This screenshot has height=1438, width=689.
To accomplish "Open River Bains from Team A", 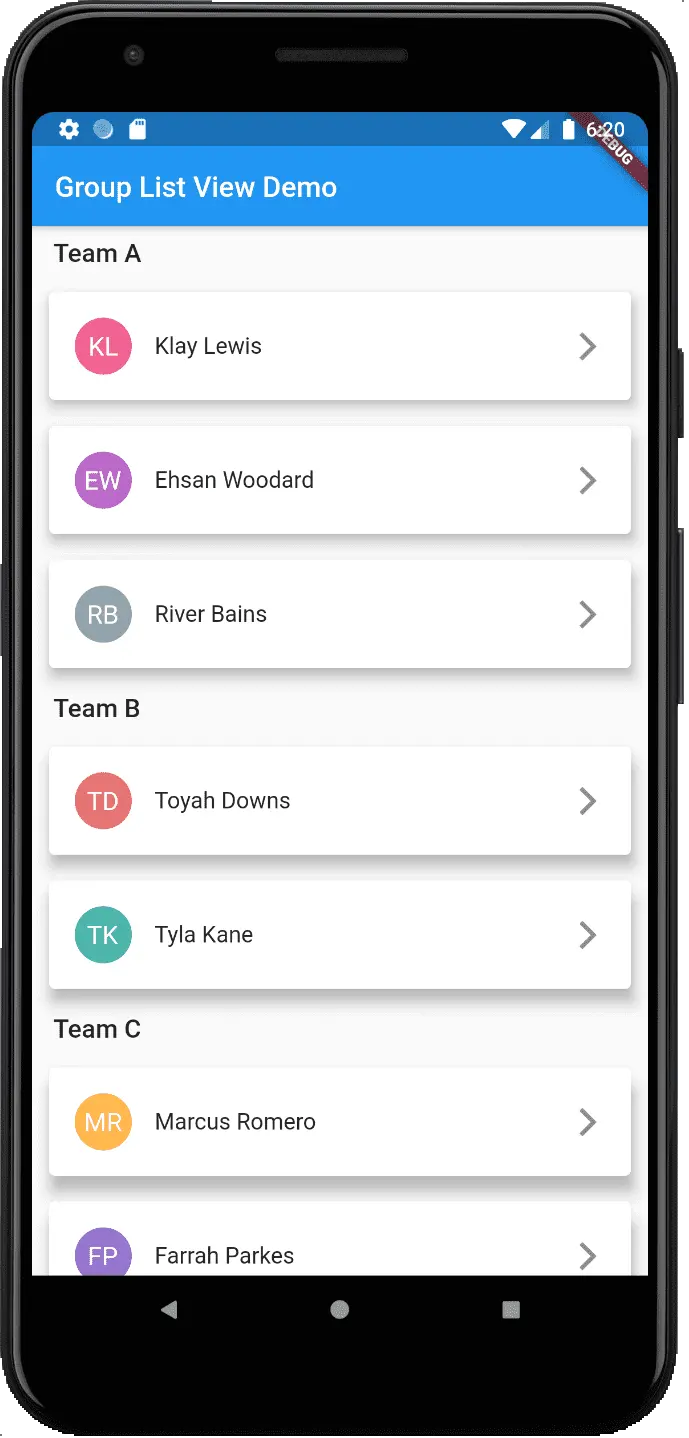I will [339, 614].
